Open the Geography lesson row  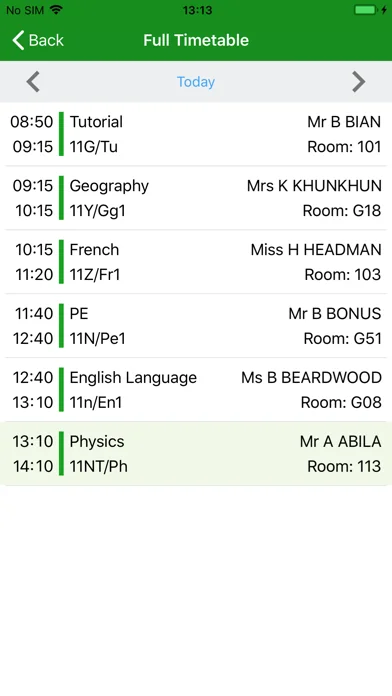[x=196, y=198]
